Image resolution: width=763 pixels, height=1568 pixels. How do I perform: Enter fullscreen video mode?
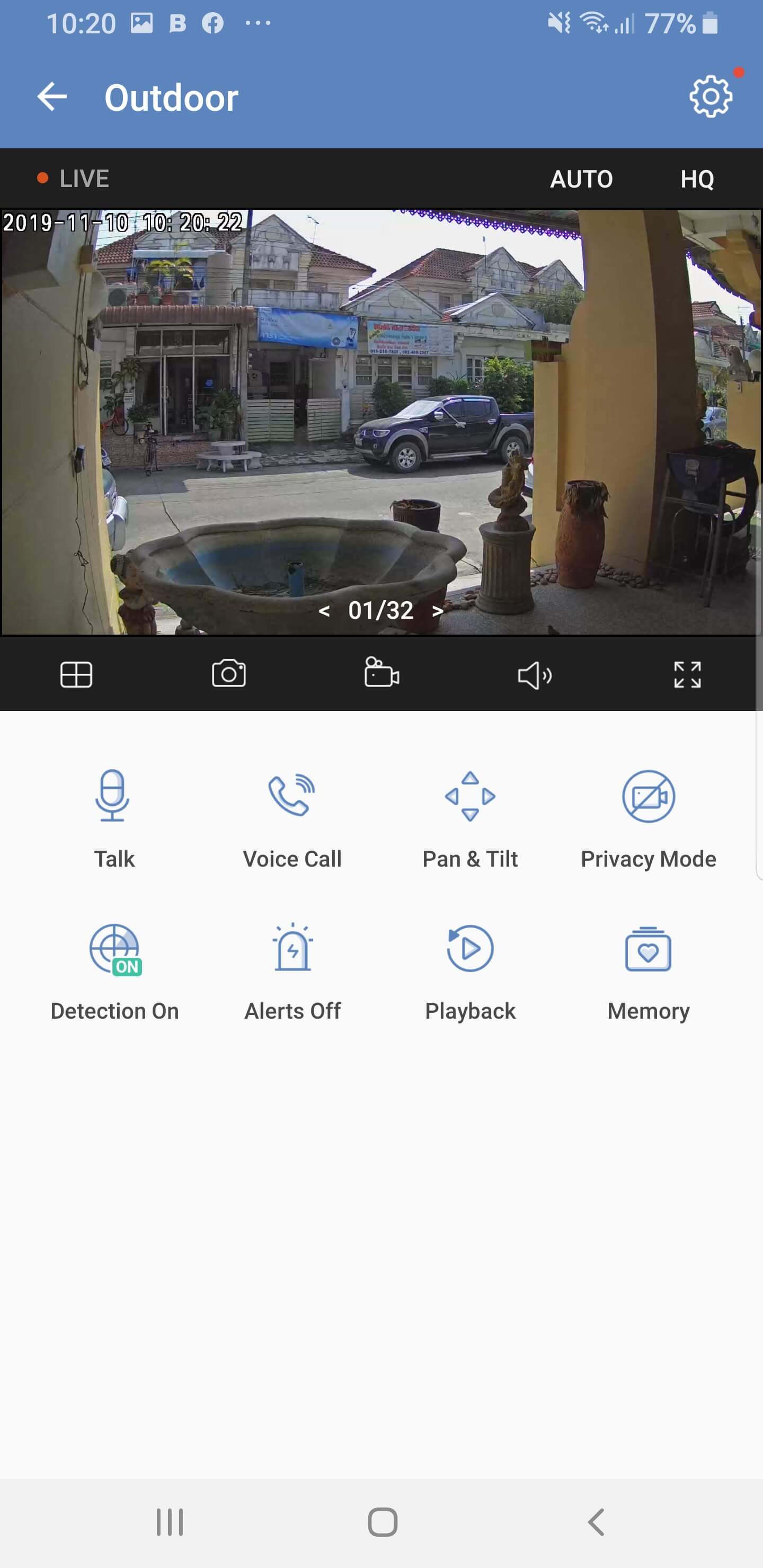coord(687,674)
